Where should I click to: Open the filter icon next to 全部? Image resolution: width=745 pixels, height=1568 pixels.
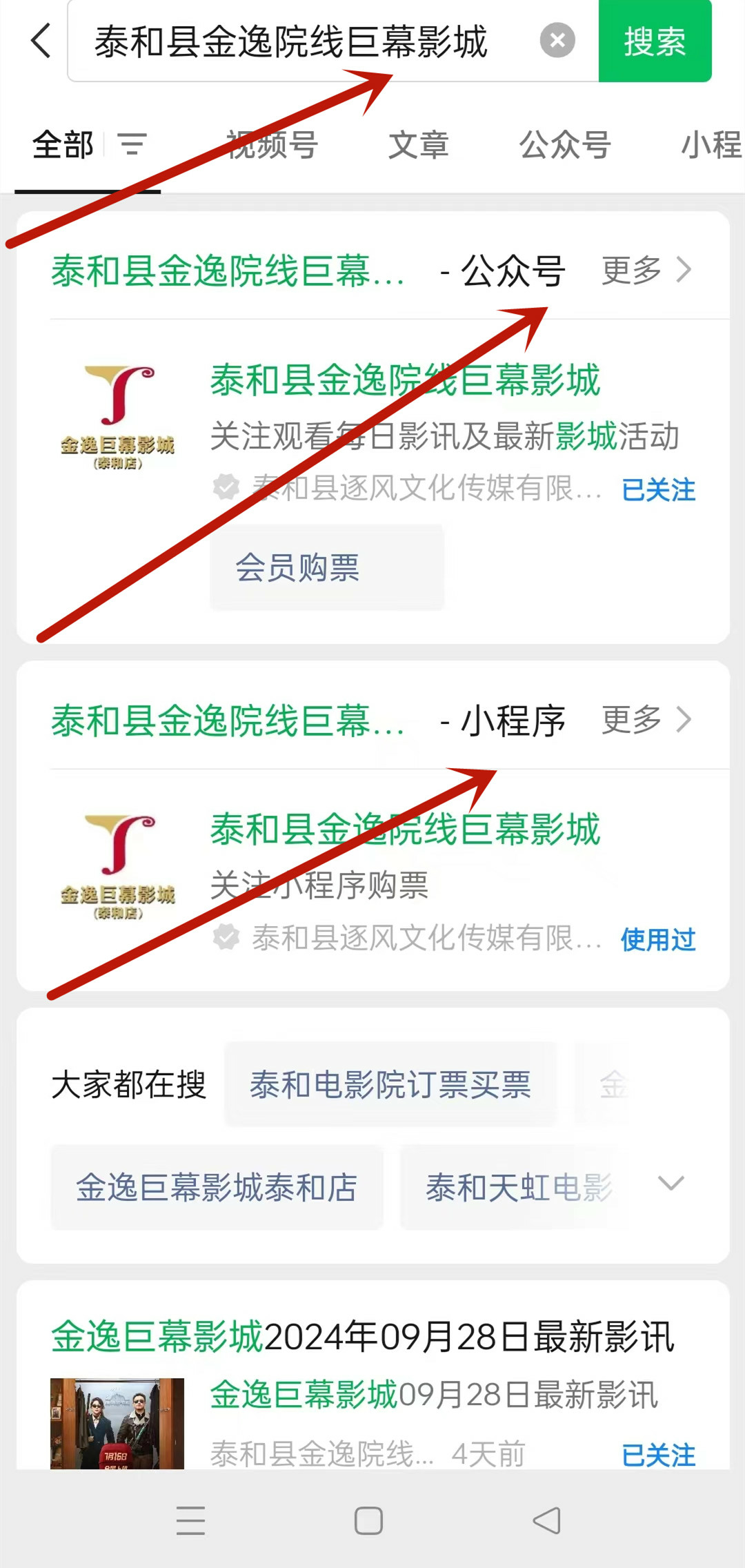coord(132,145)
